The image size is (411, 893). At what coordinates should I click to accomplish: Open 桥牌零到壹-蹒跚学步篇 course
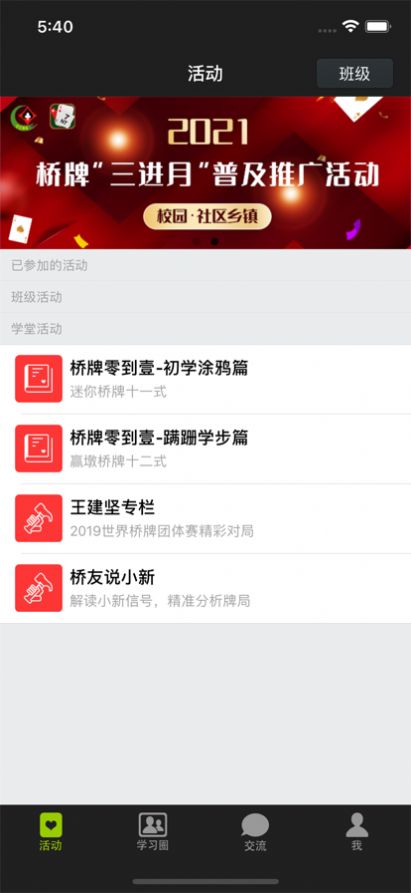pyautogui.click(x=206, y=449)
